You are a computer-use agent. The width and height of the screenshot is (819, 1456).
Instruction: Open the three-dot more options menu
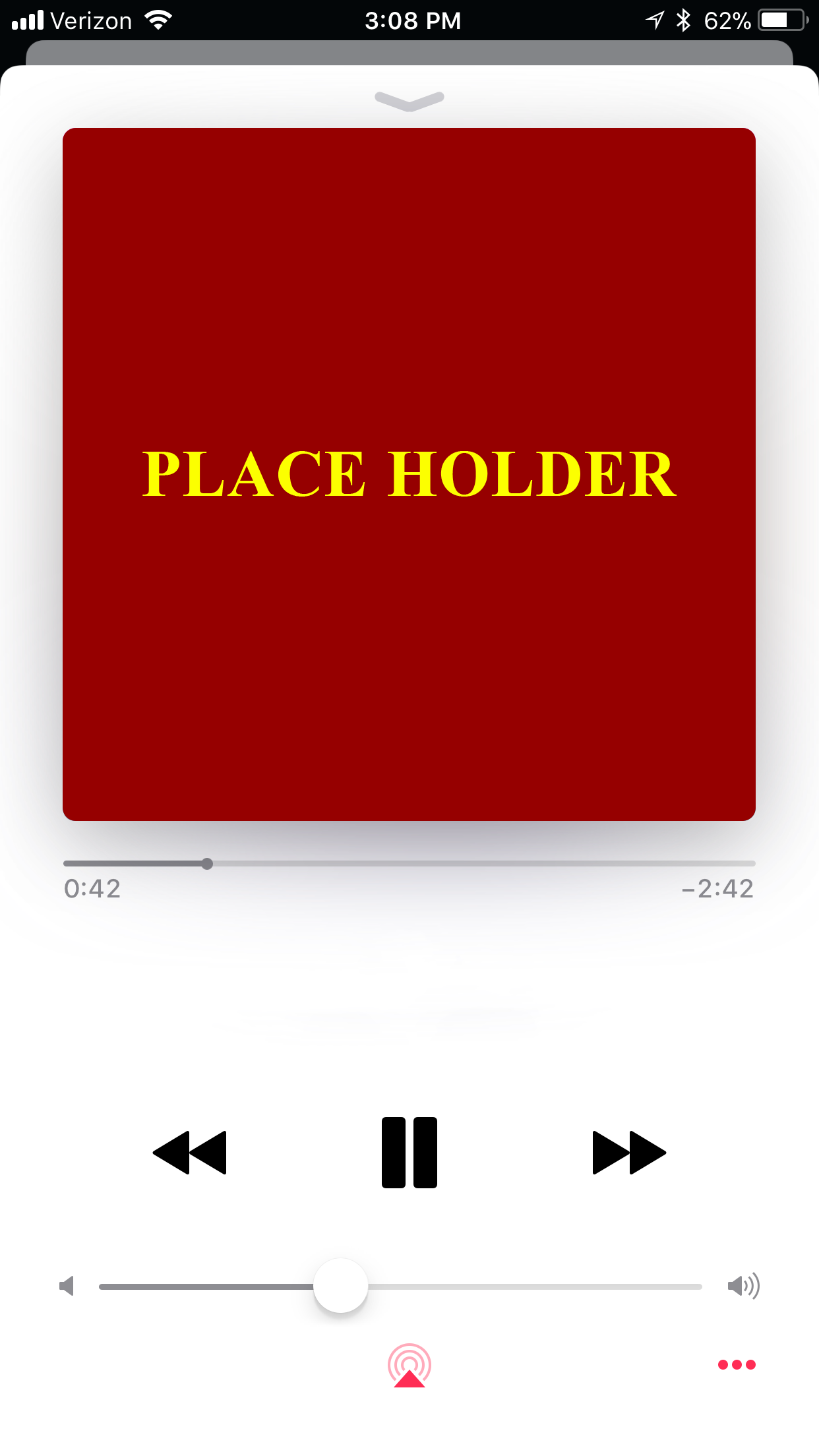click(x=737, y=1364)
